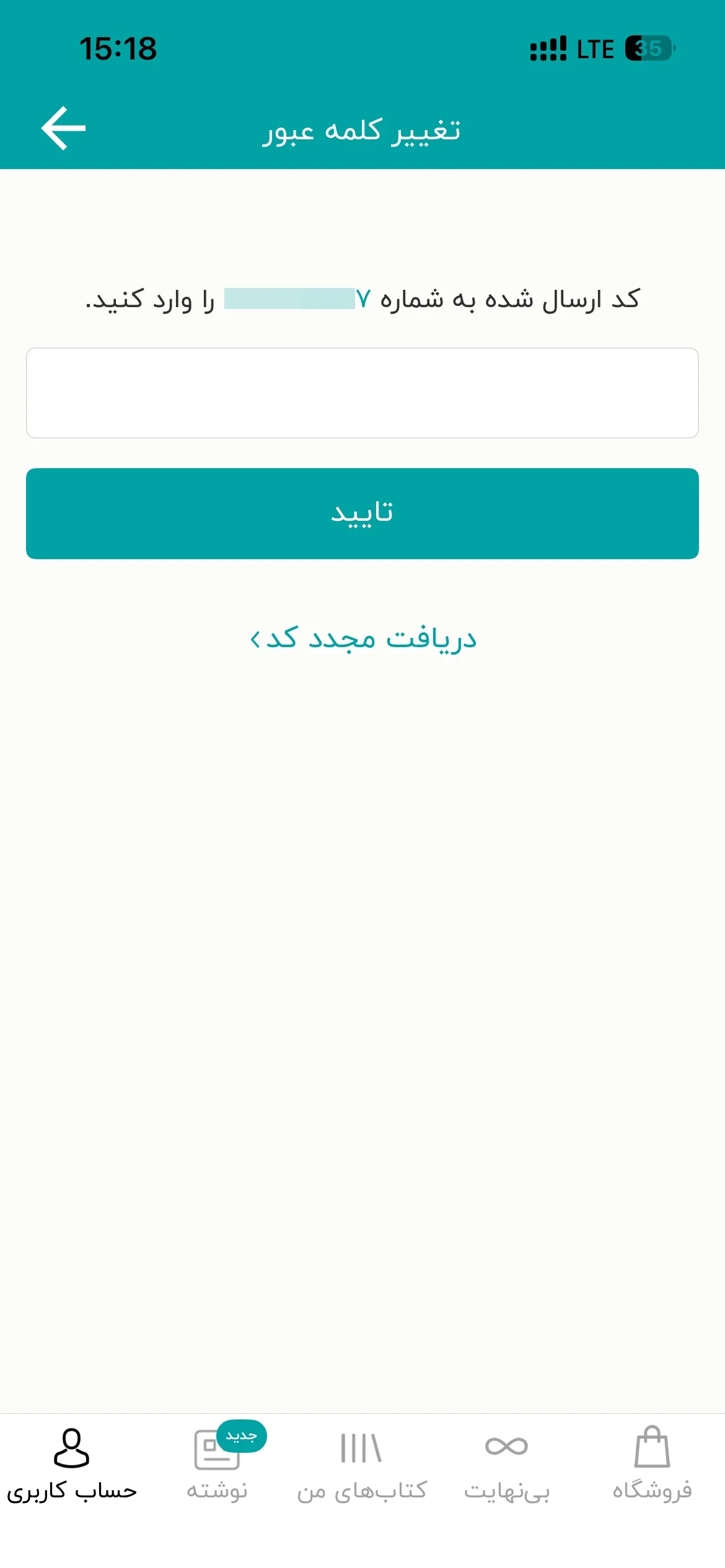Screen dimensions: 725x1568
Task: Open the کتاب‌های من library tab
Action: (x=362, y=1465)
